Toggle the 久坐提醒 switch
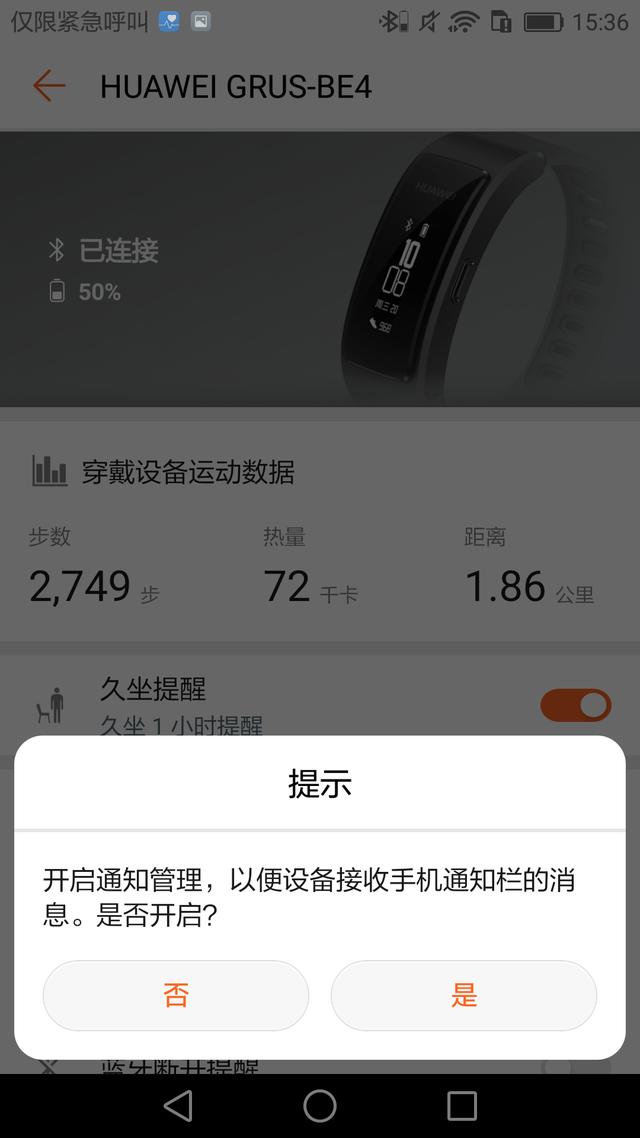The image size is (640, 1138). pyautogui.click(x=575, y=705)
